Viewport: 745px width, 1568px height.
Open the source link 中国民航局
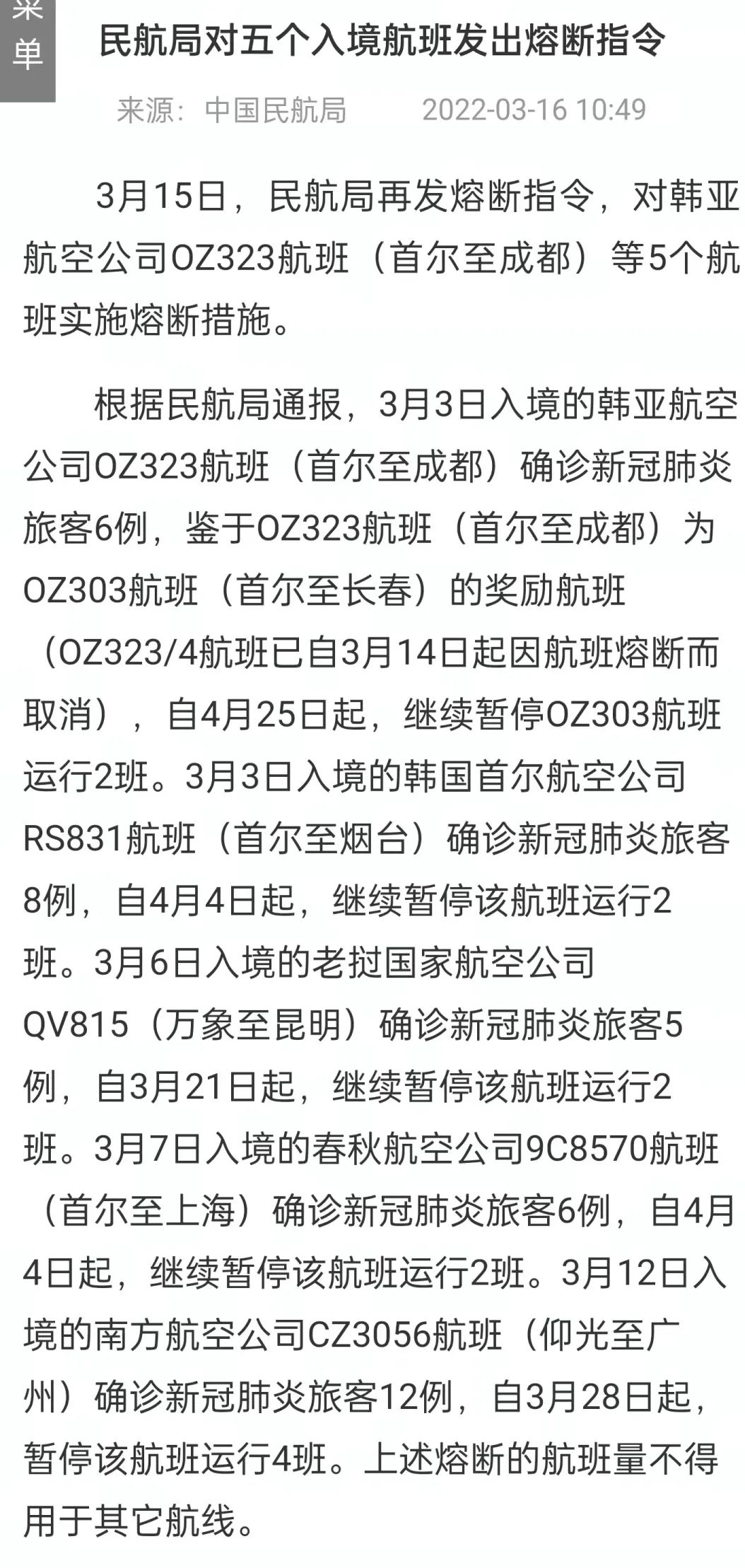[276, 111]
